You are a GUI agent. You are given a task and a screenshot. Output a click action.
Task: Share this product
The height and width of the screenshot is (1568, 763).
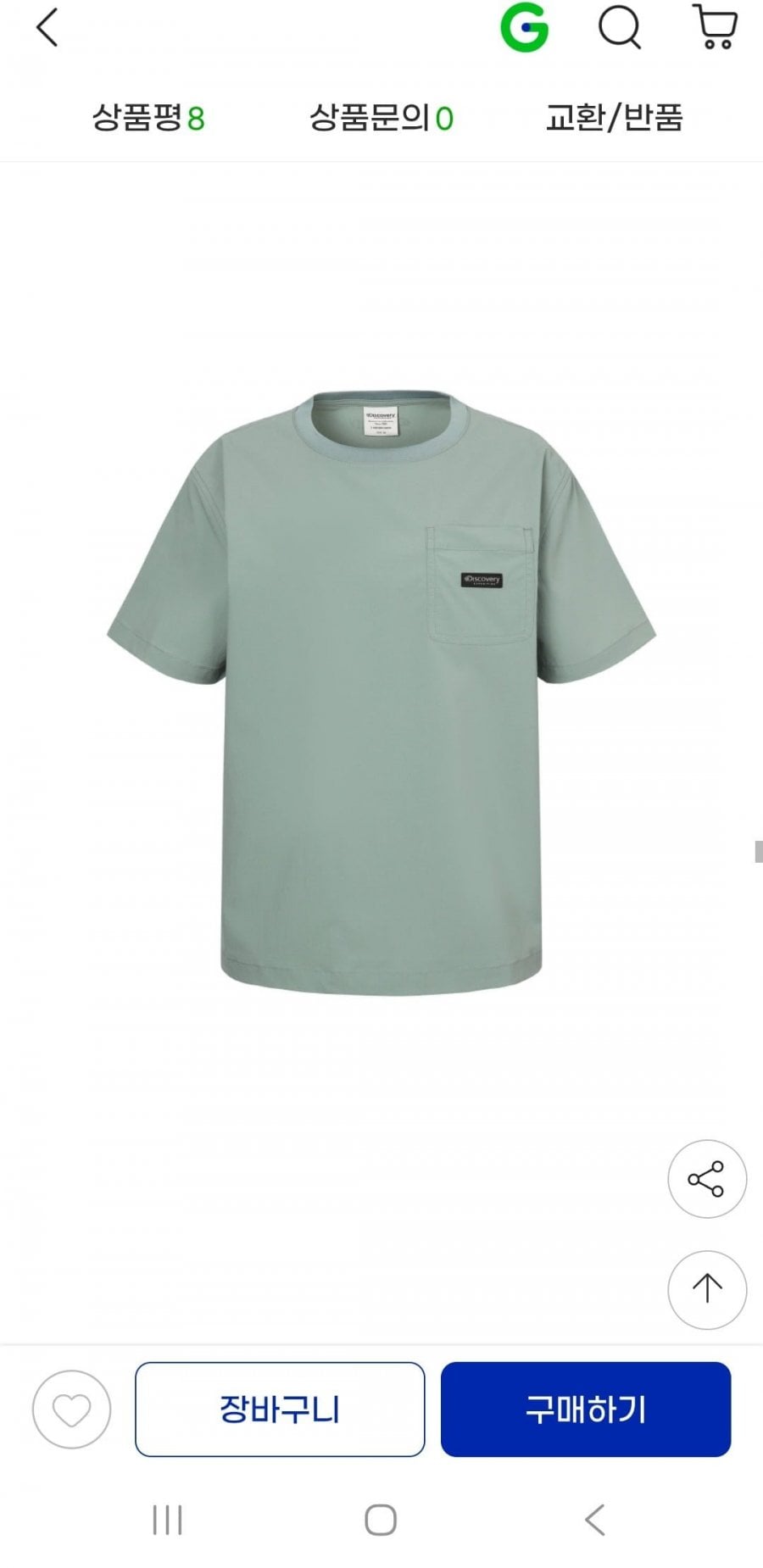coord(707,1179)
